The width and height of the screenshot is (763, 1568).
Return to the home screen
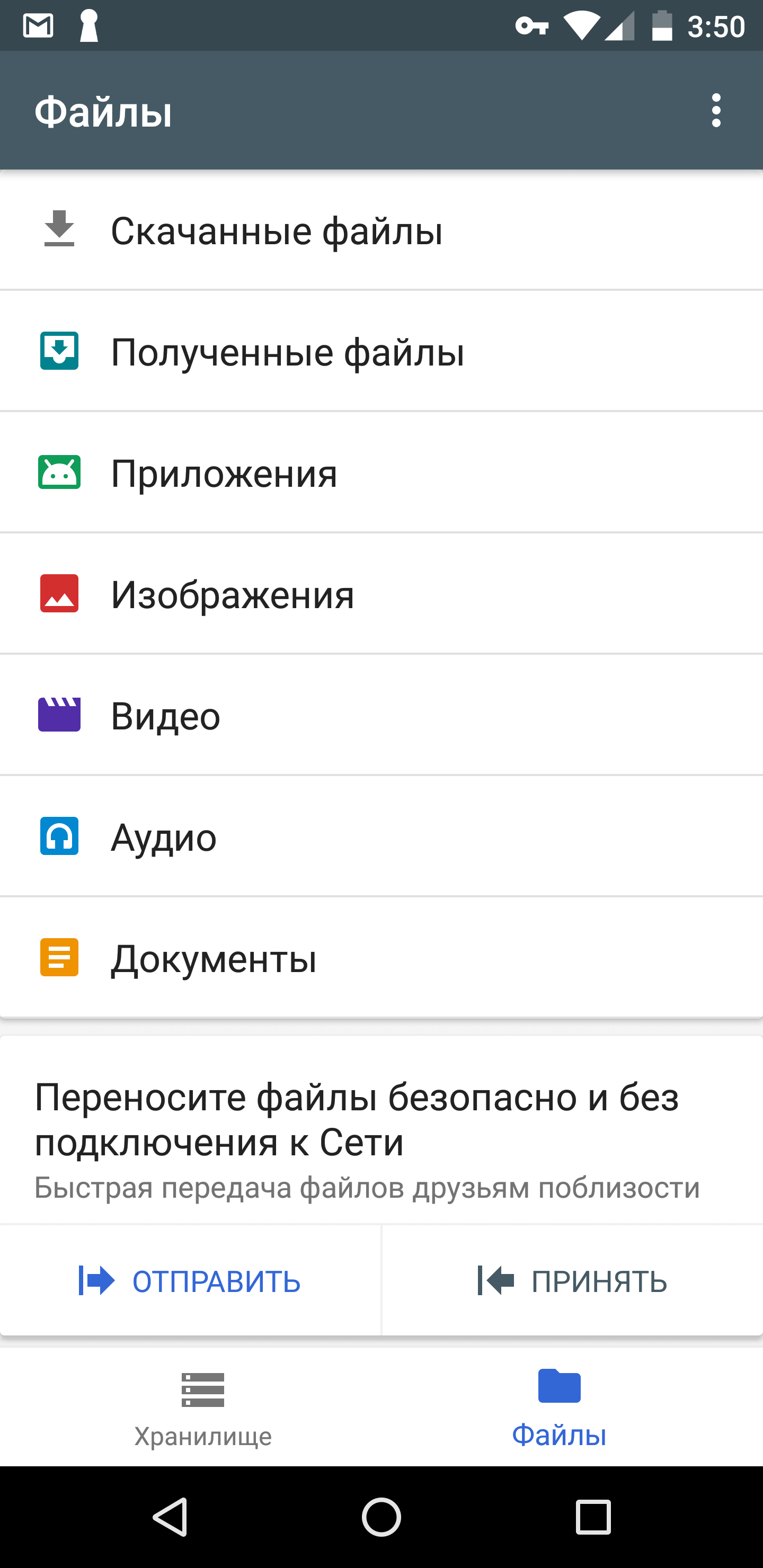click(381, 1516)
